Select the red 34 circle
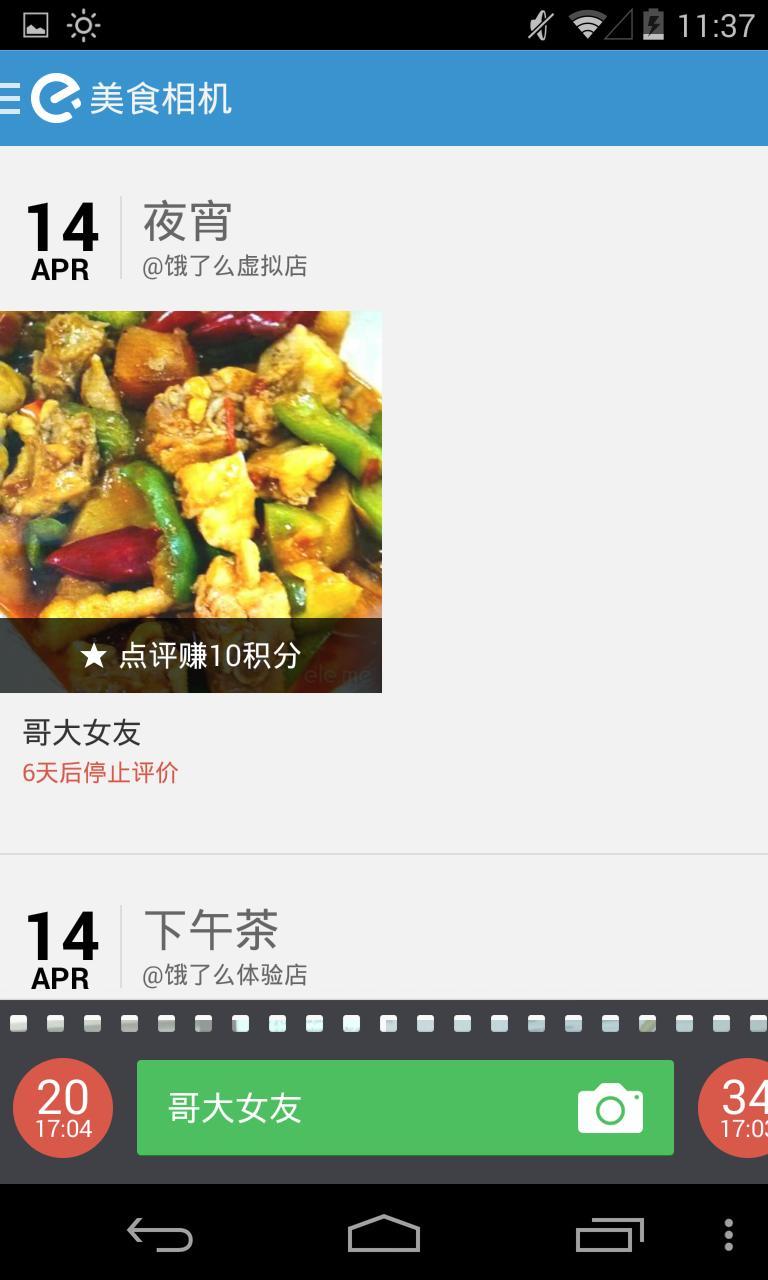Image resolution: width=768 pixels, height=1280 pixels. 734,1108
